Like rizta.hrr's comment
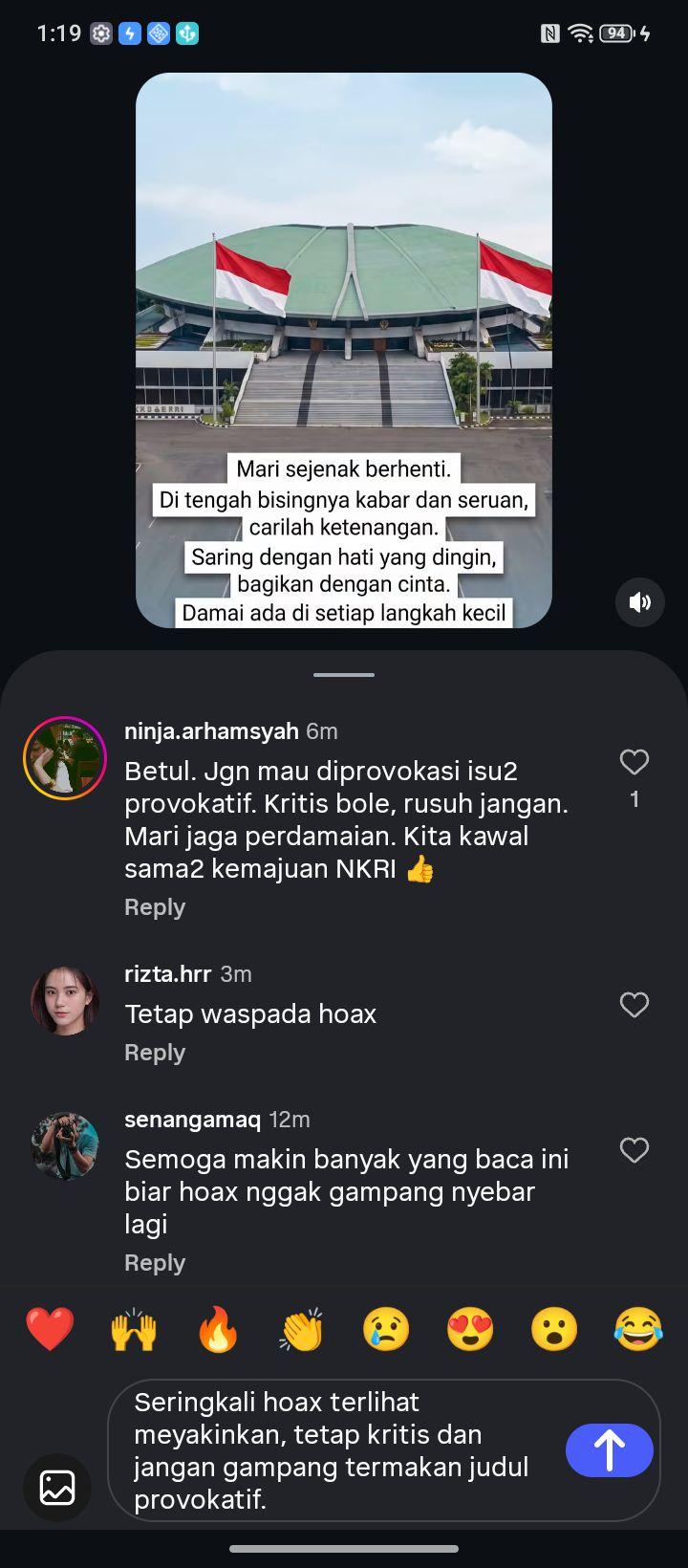 tap(634, 1005)
